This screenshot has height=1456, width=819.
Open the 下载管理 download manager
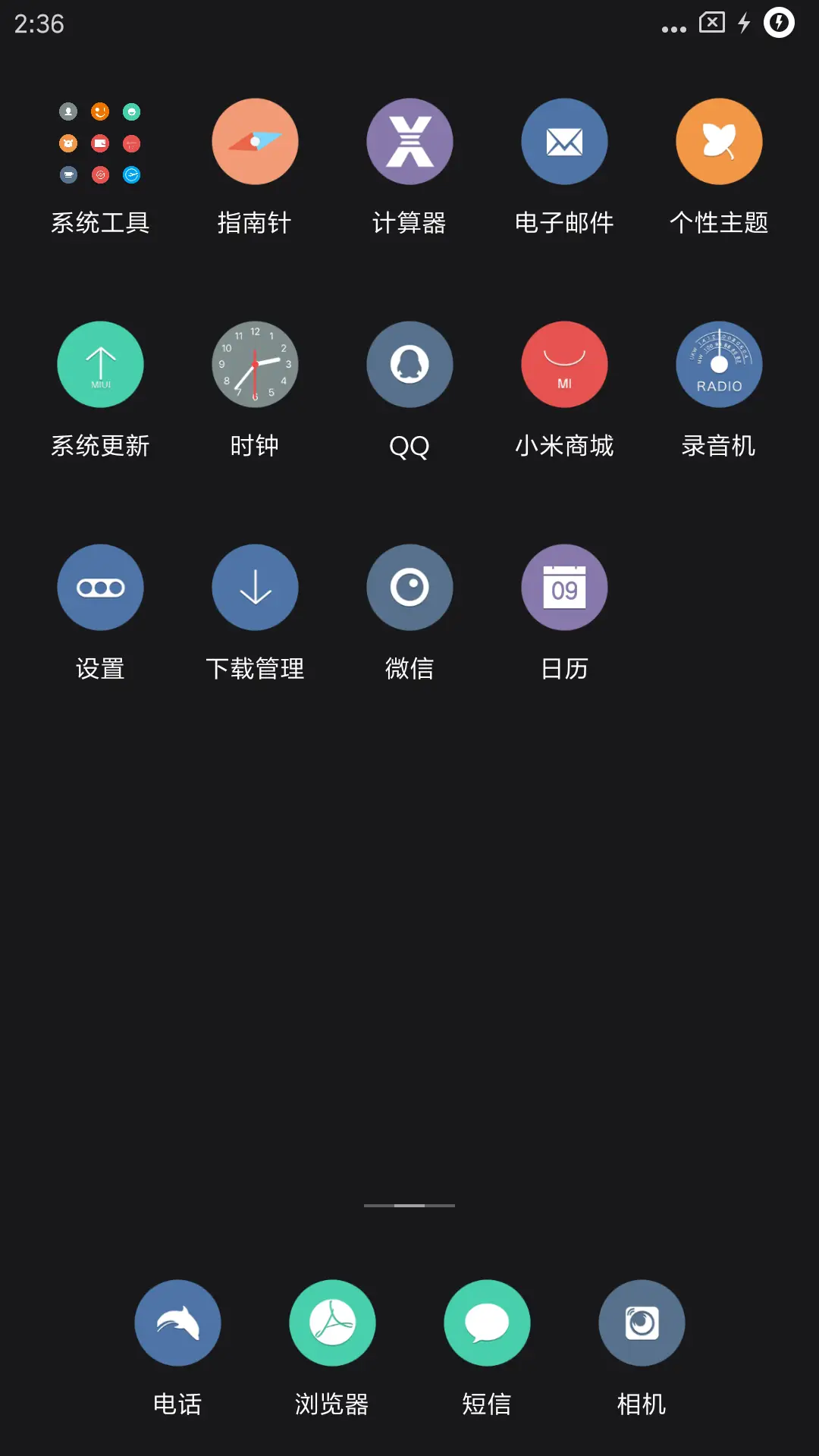255,587
